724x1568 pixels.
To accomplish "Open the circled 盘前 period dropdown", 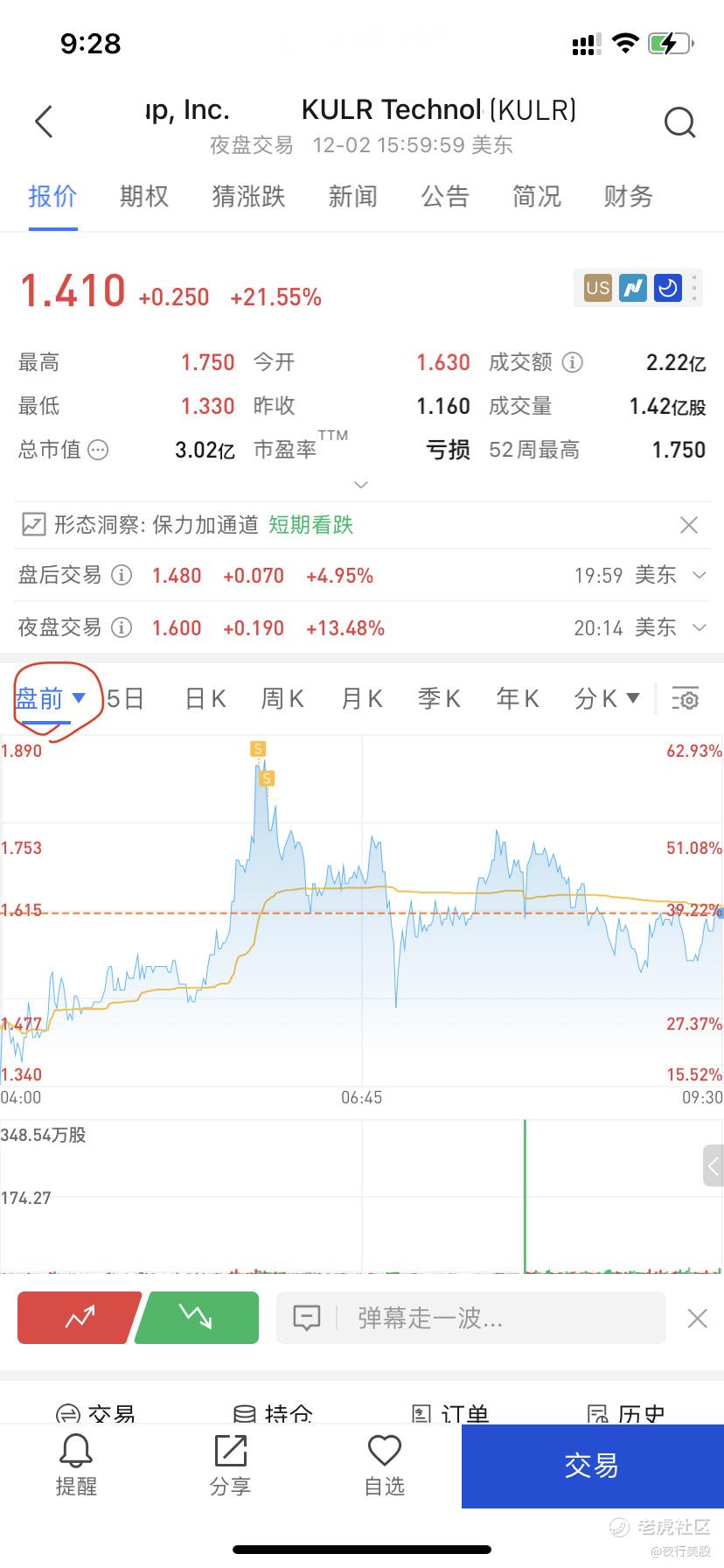I will pos(48,698).
